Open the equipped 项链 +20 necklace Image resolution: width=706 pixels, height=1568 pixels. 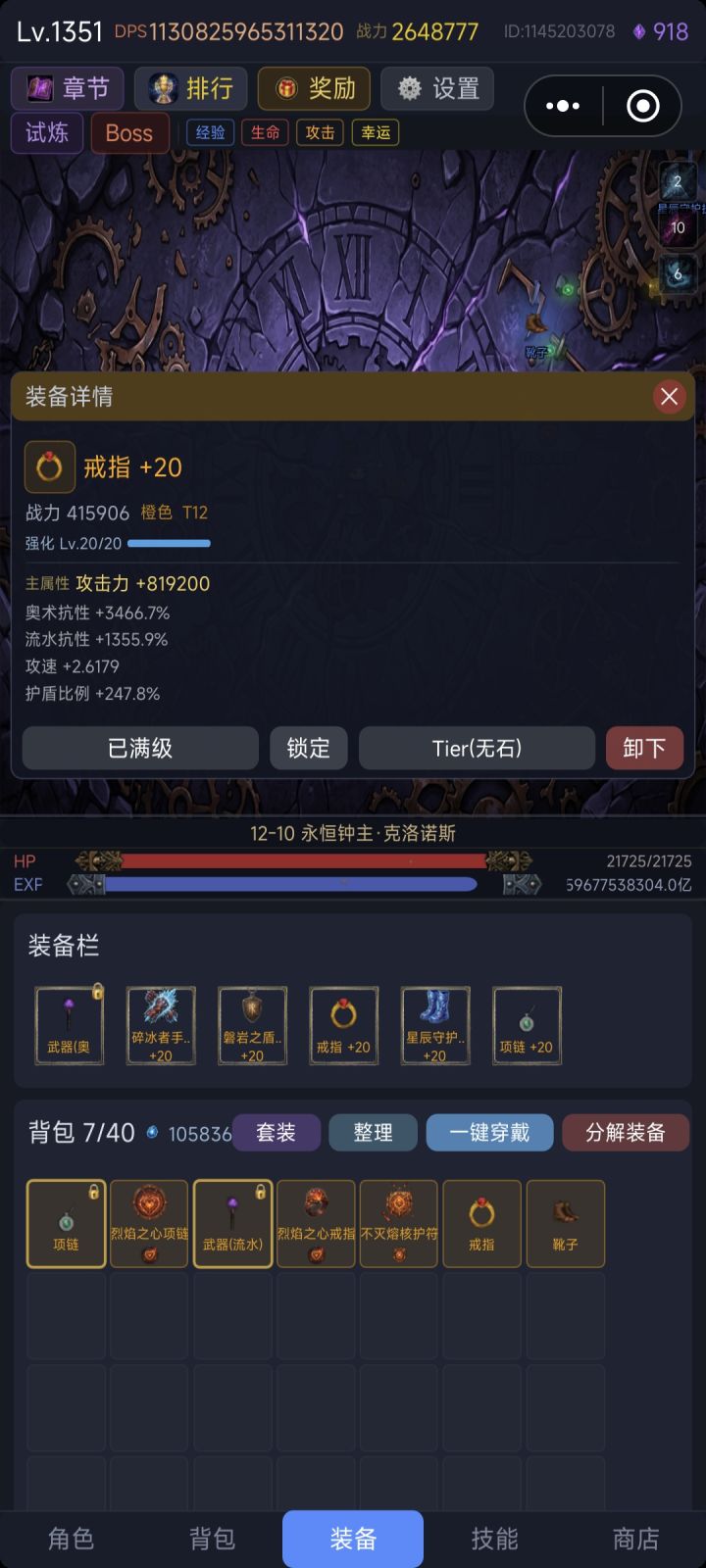pyautogui.click(x=527, y=1025)
